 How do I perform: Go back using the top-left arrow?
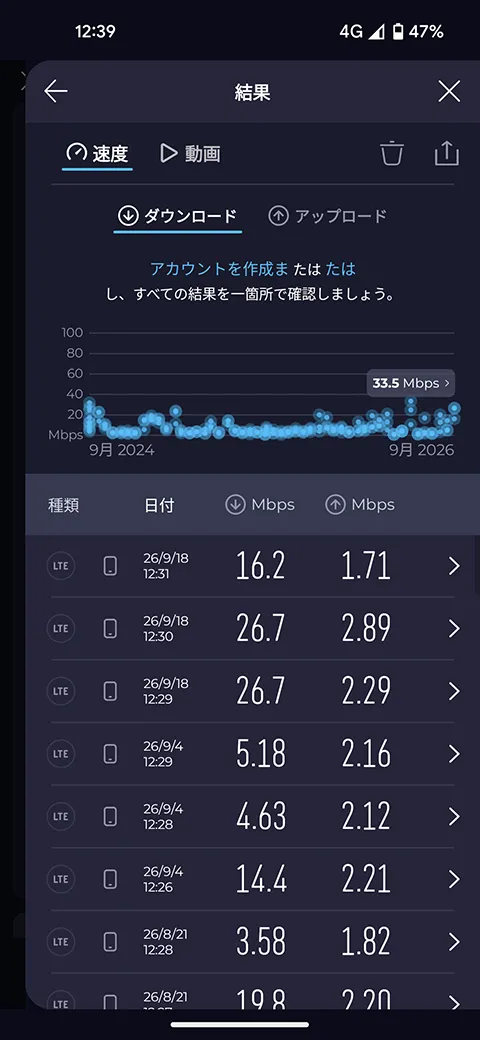[56, 92]
